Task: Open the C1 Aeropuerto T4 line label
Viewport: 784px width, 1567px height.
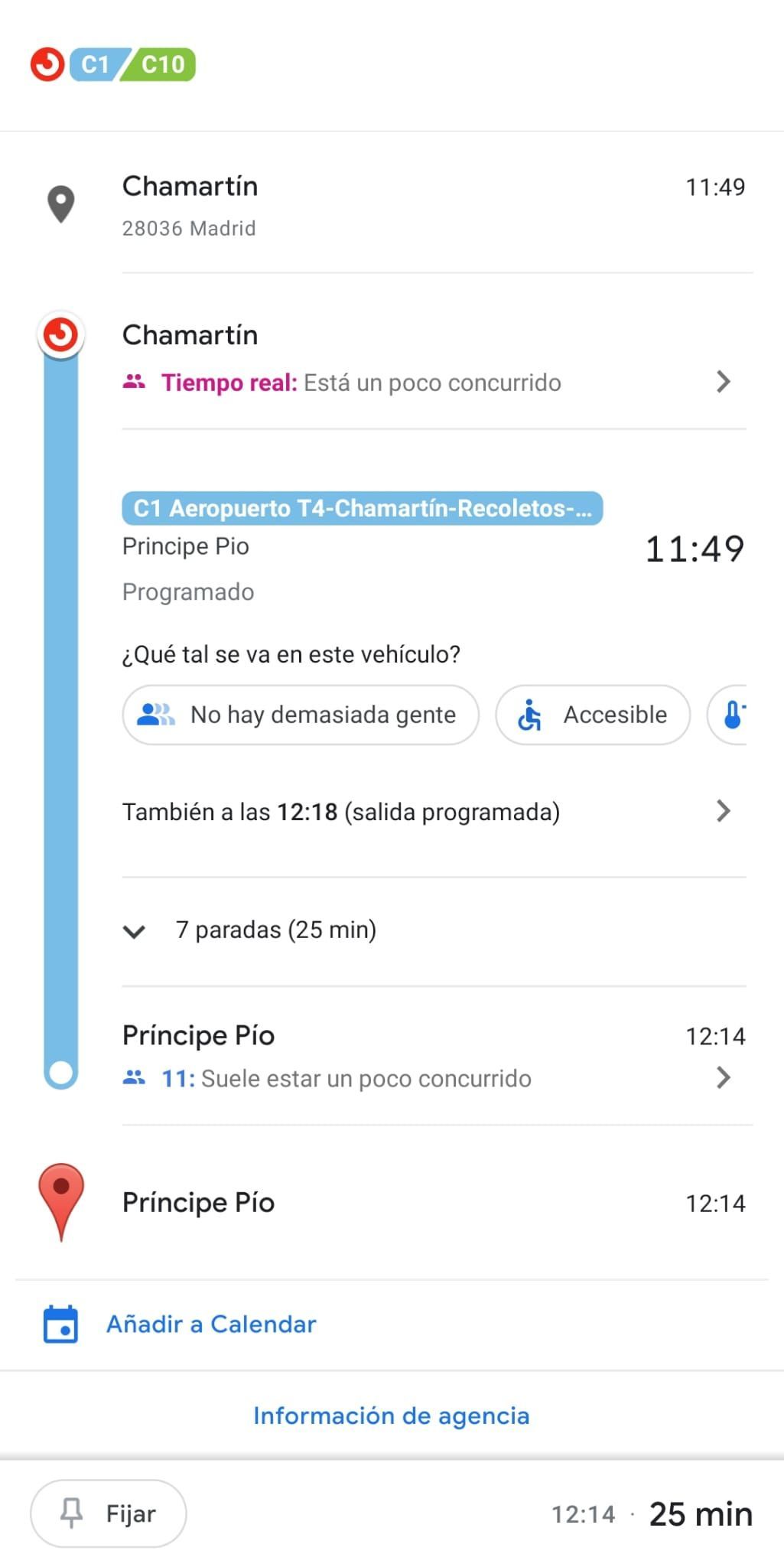Action: 363,508
